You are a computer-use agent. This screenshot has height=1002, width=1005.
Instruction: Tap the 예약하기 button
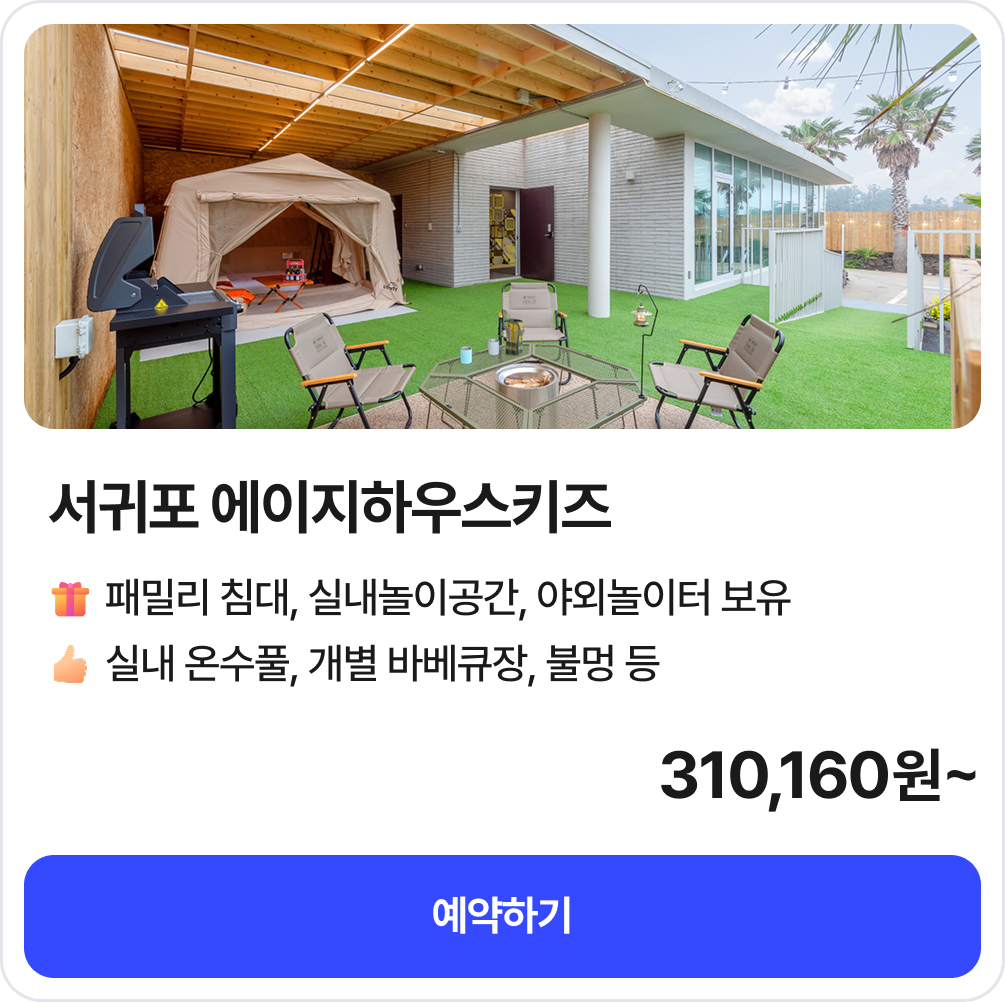(x=502, y=916)
